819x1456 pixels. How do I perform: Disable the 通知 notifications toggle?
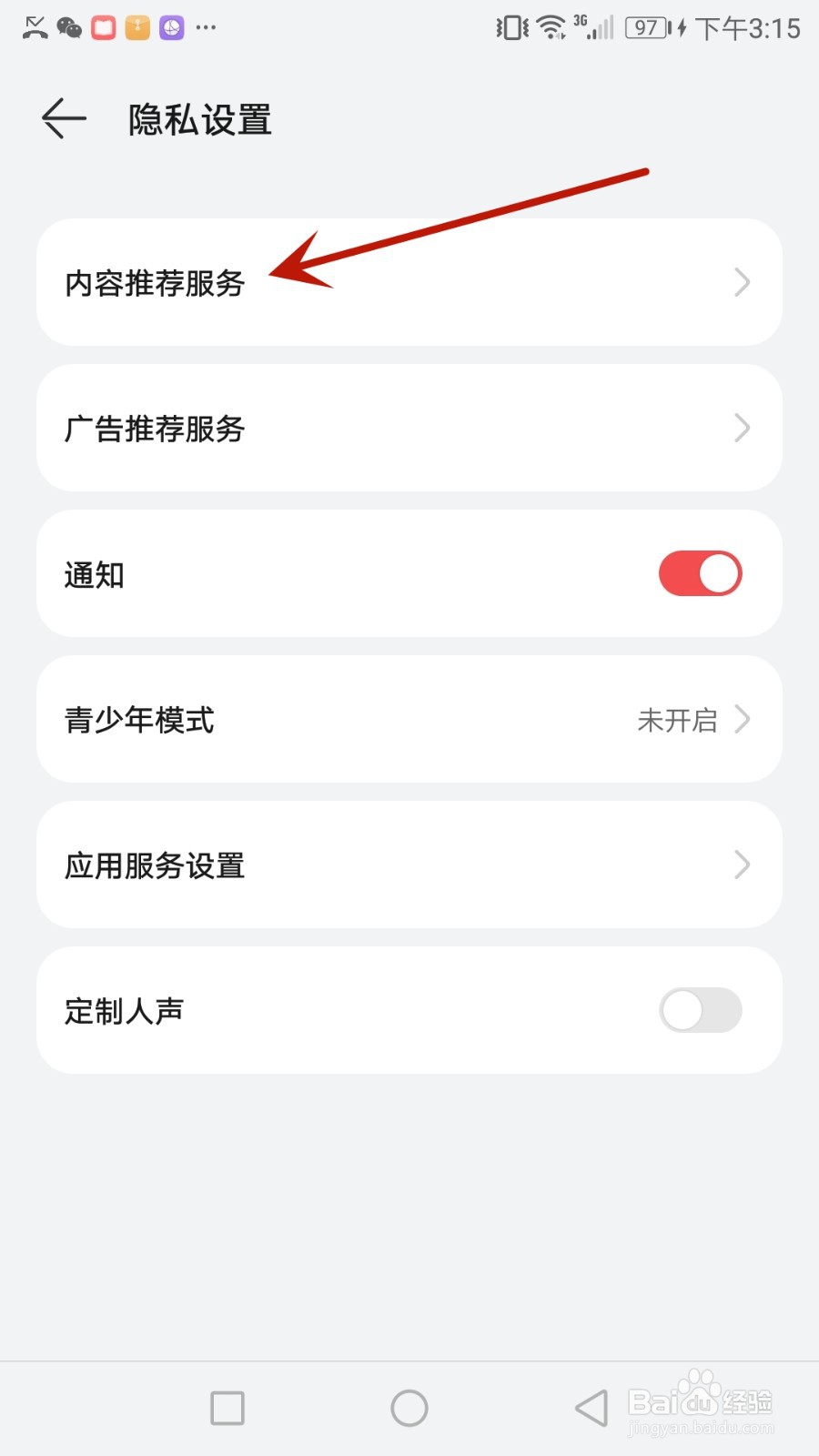coord(699,573)
